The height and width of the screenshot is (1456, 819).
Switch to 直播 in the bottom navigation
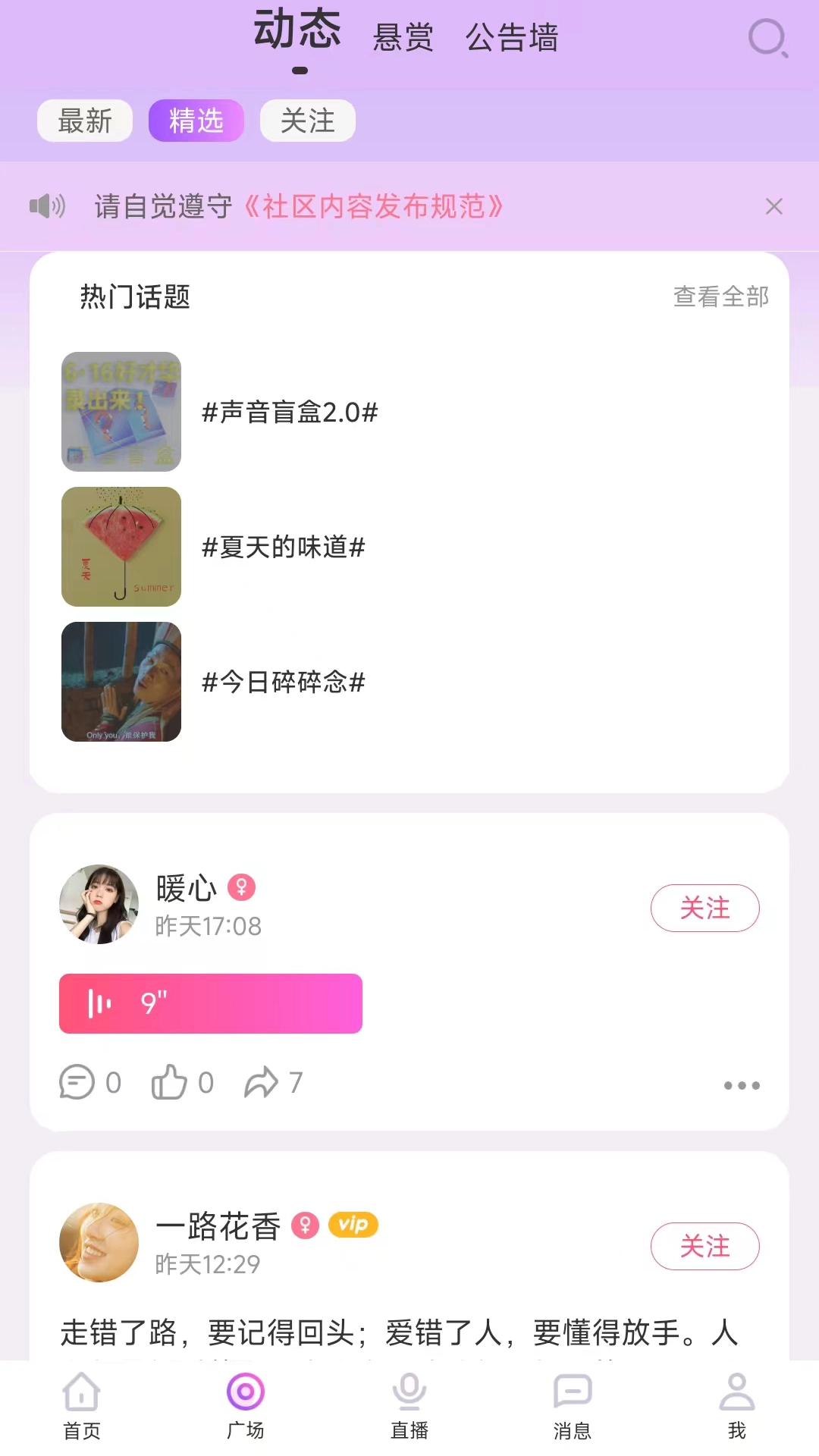[409, 1412]
